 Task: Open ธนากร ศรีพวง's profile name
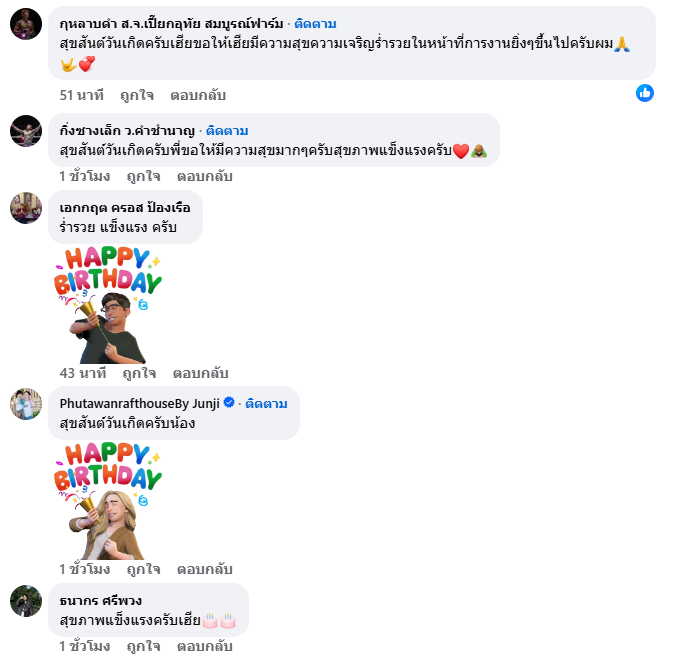[100, 600]
